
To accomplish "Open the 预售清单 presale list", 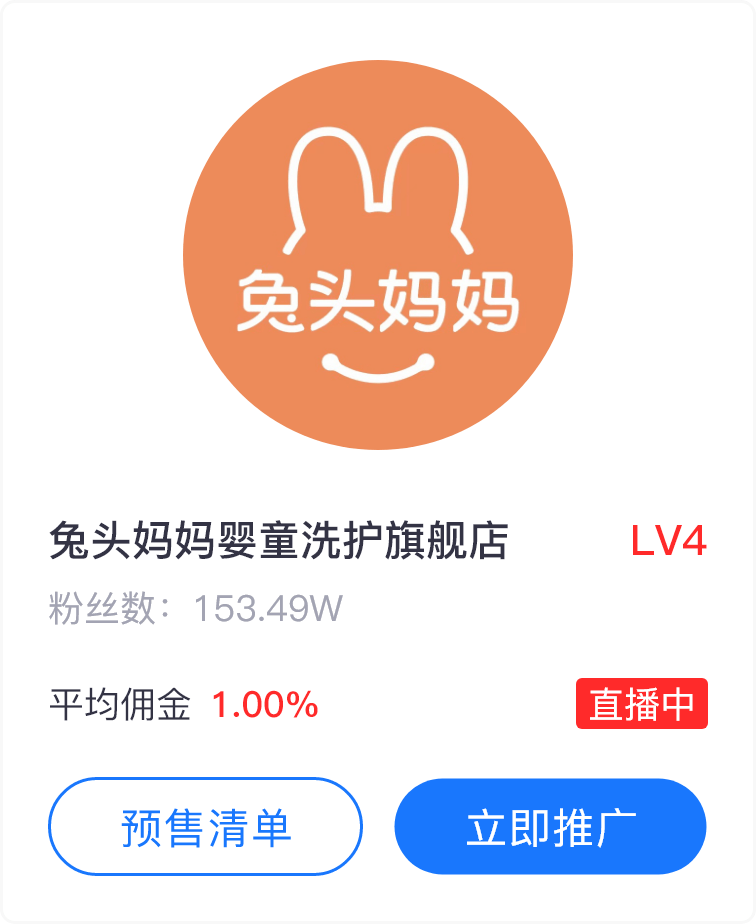I will click(x=205, y=827).
